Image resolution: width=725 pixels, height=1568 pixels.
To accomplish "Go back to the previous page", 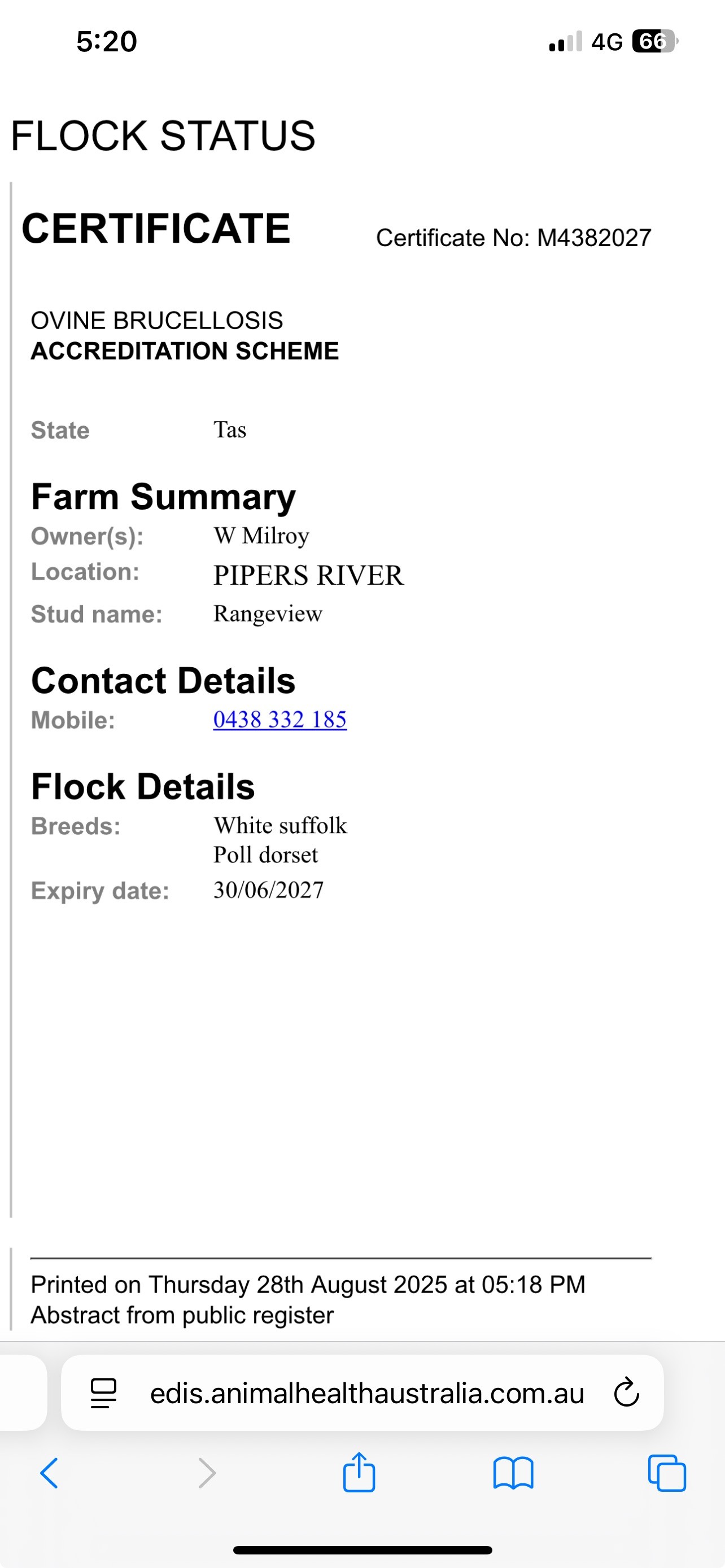I will click(49, 1473).
